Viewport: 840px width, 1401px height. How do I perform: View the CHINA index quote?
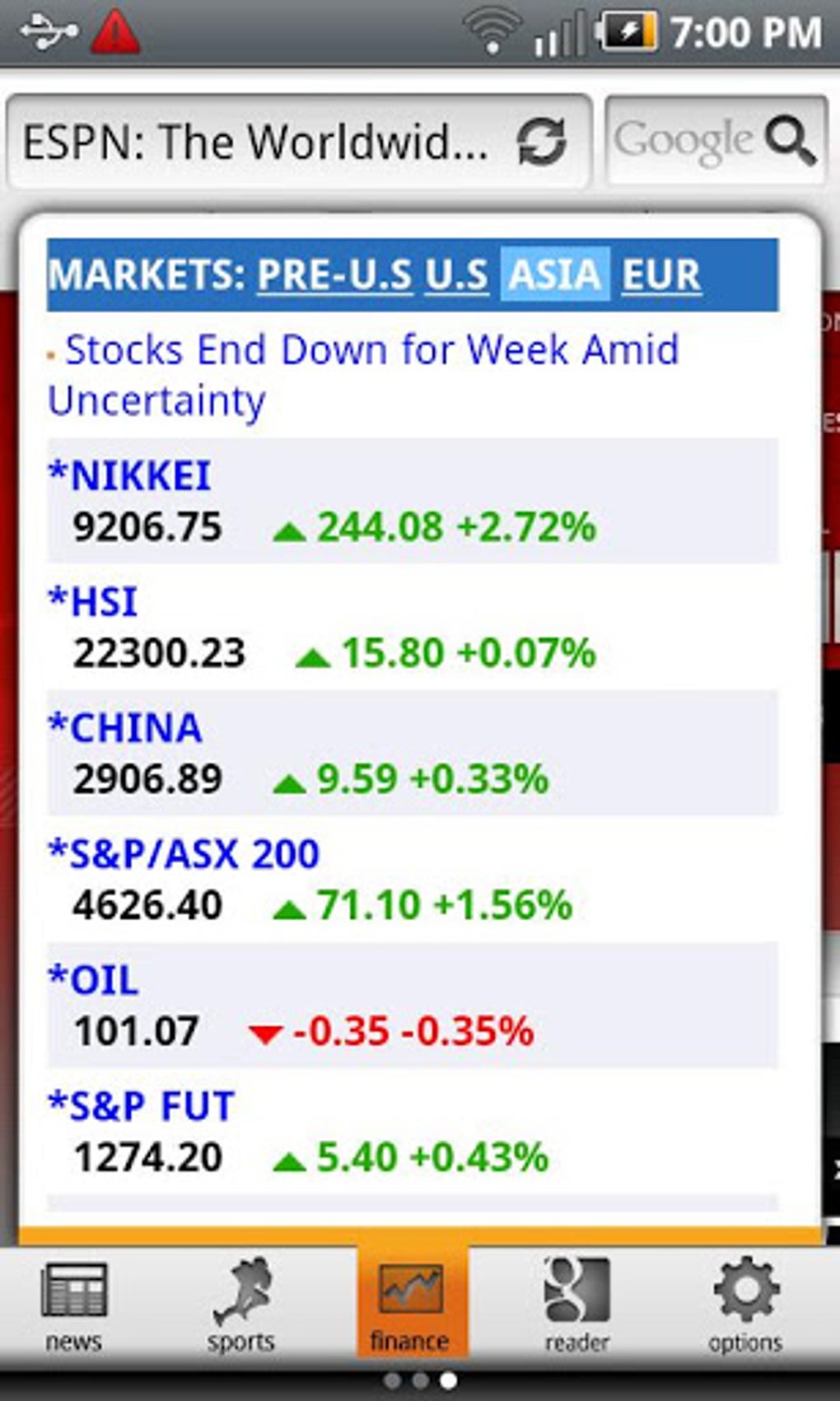pyautogui.click(x=125, y=728)
